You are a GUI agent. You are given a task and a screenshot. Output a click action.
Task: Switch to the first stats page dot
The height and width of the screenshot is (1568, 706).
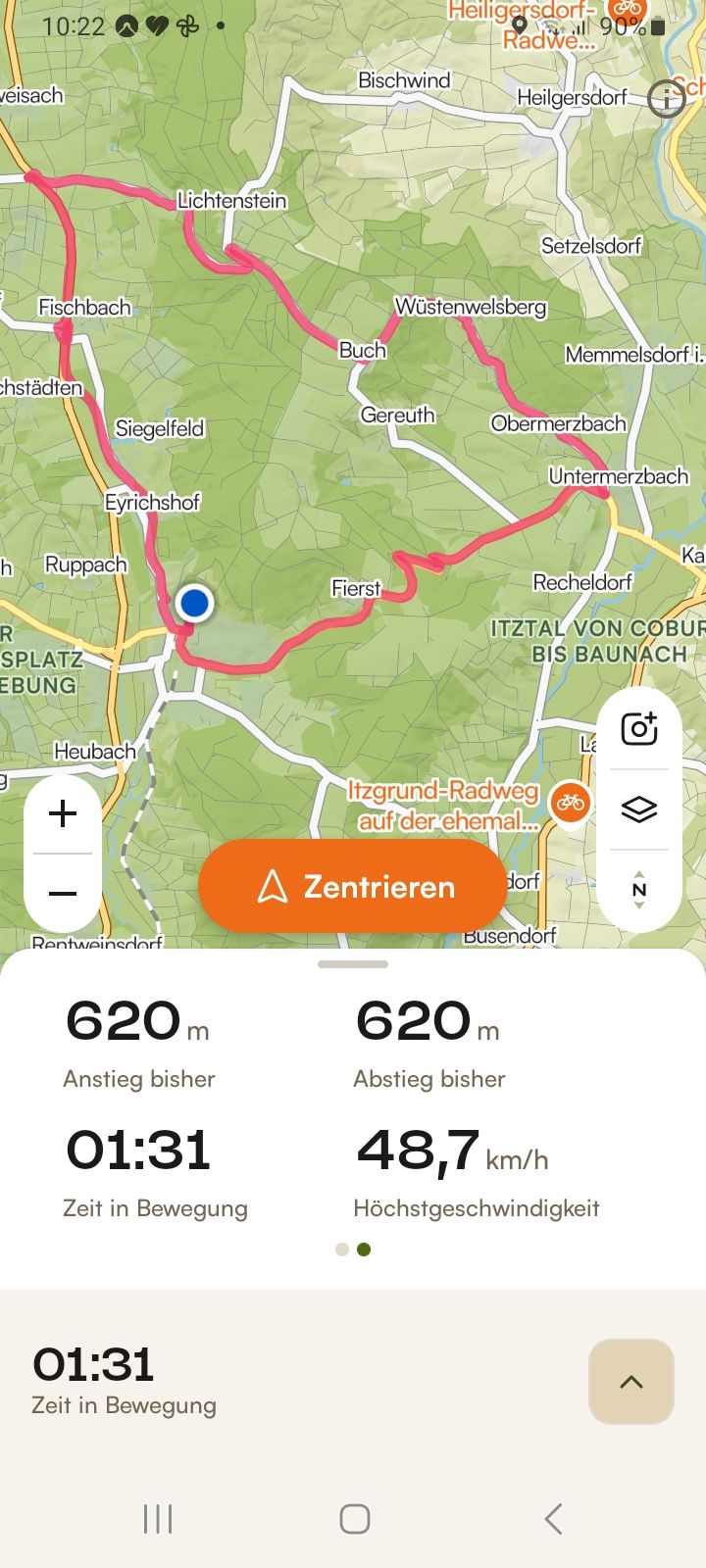click(x=342, y=1249)
